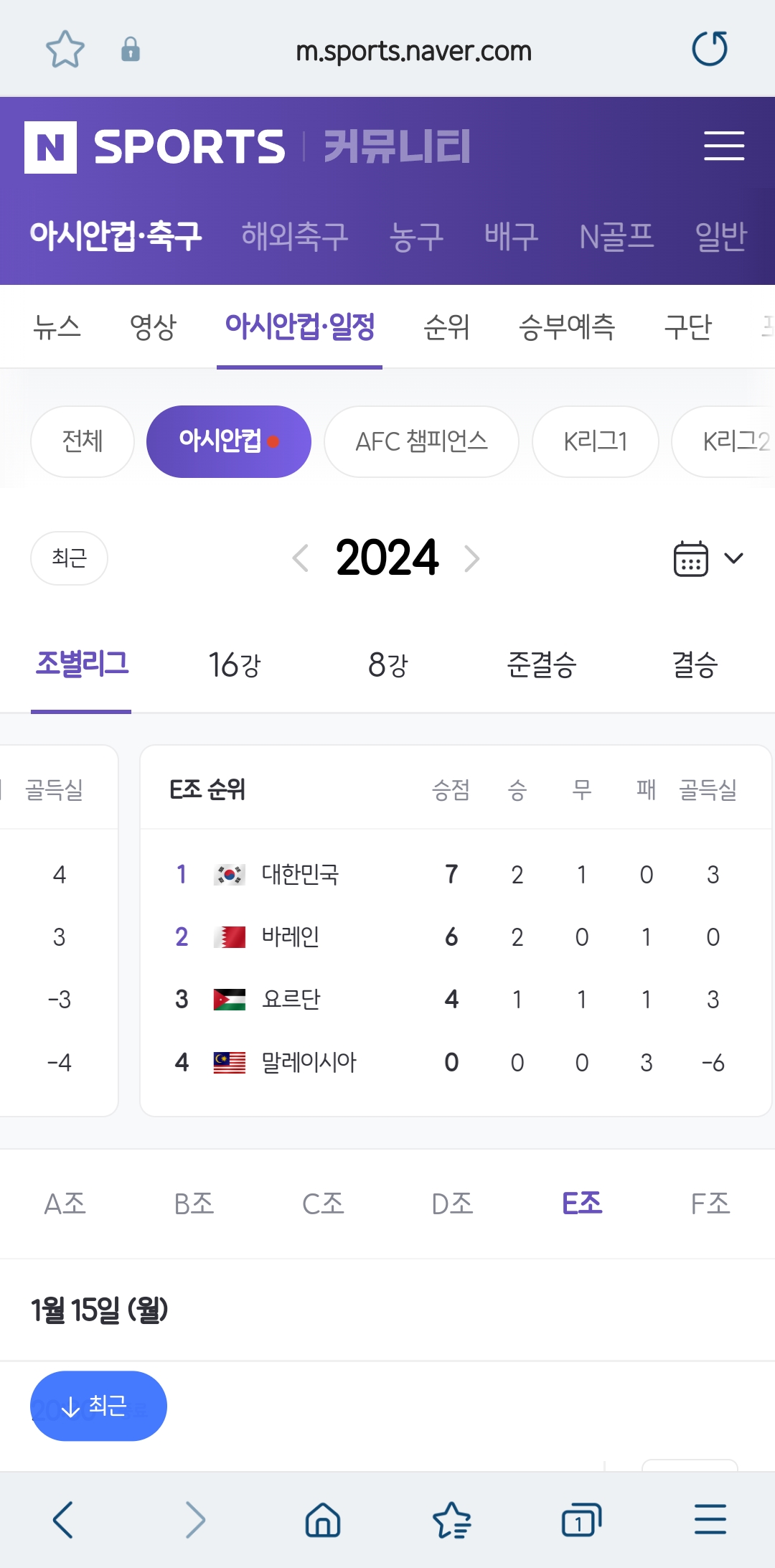775x1568 pixels.
Task: Open the hamburger menu in the Sports header
Action: click(724, 146)
